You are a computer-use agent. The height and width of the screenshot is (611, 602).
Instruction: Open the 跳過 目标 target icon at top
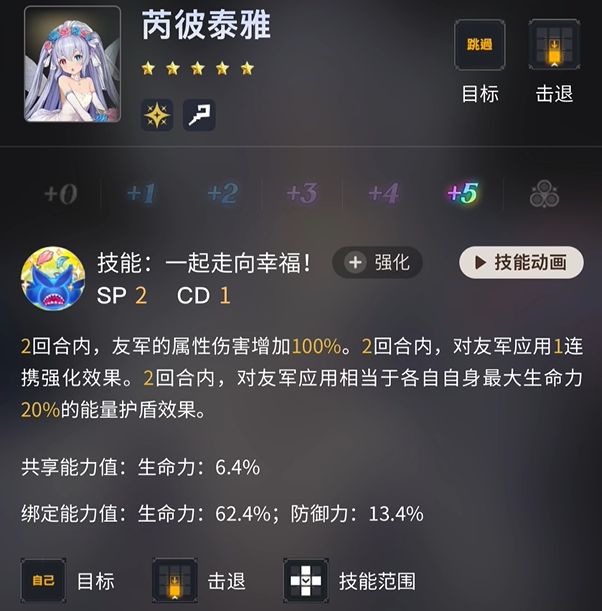click(x=480, y=46)
